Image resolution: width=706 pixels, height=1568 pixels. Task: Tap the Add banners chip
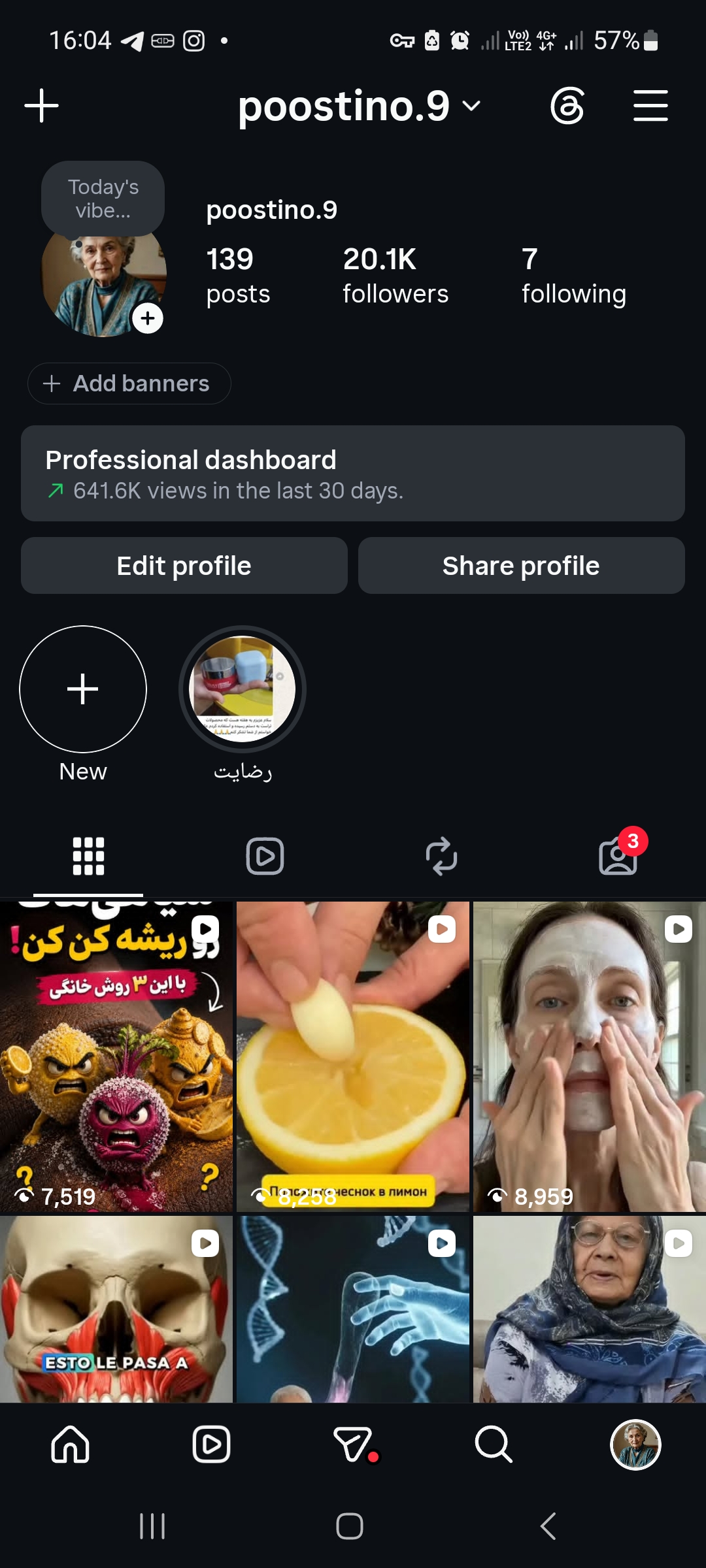click(129, 384)
